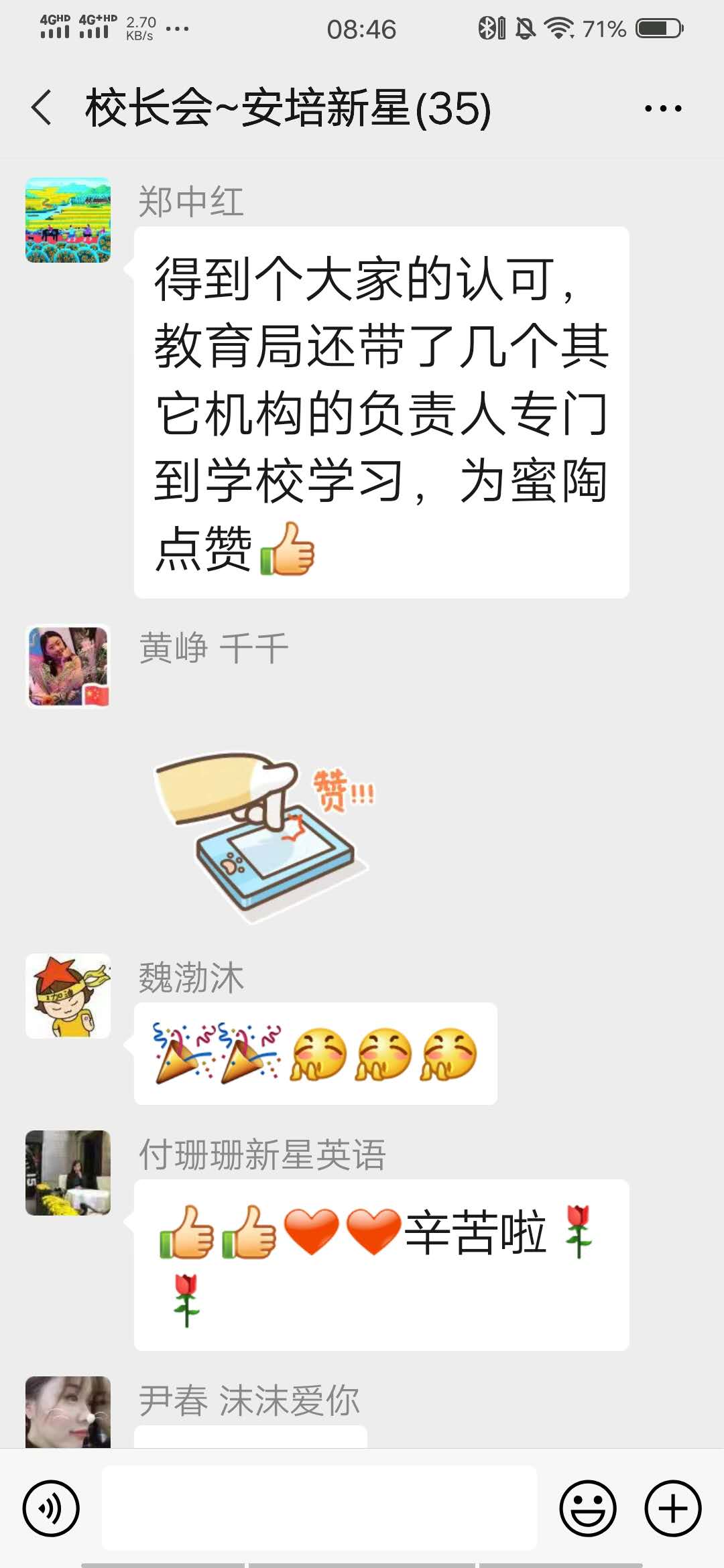Open group chat details menu
The image size is (724, 1568).
pos(662,109)
